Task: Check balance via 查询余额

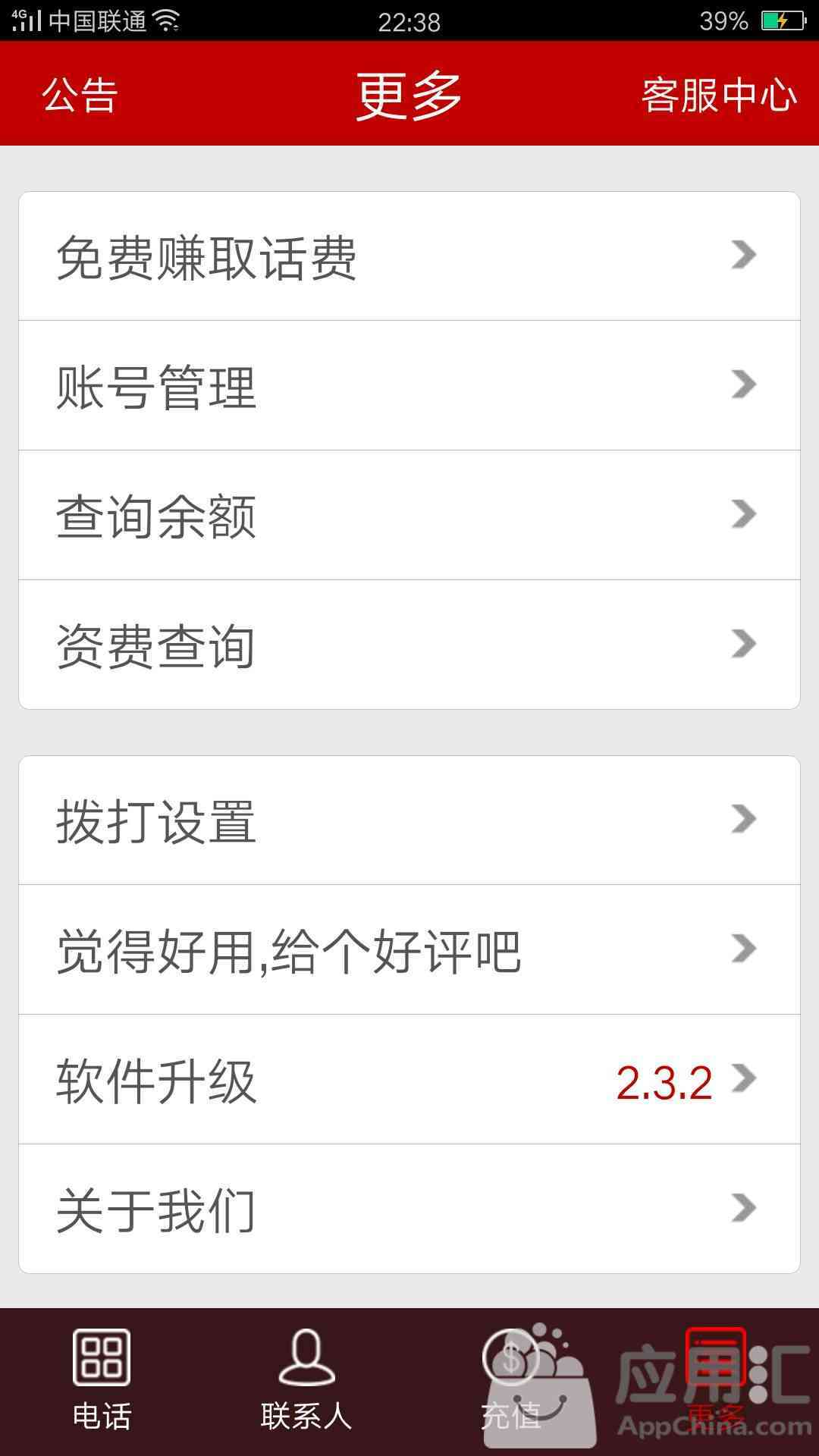Action: point(409,515)
